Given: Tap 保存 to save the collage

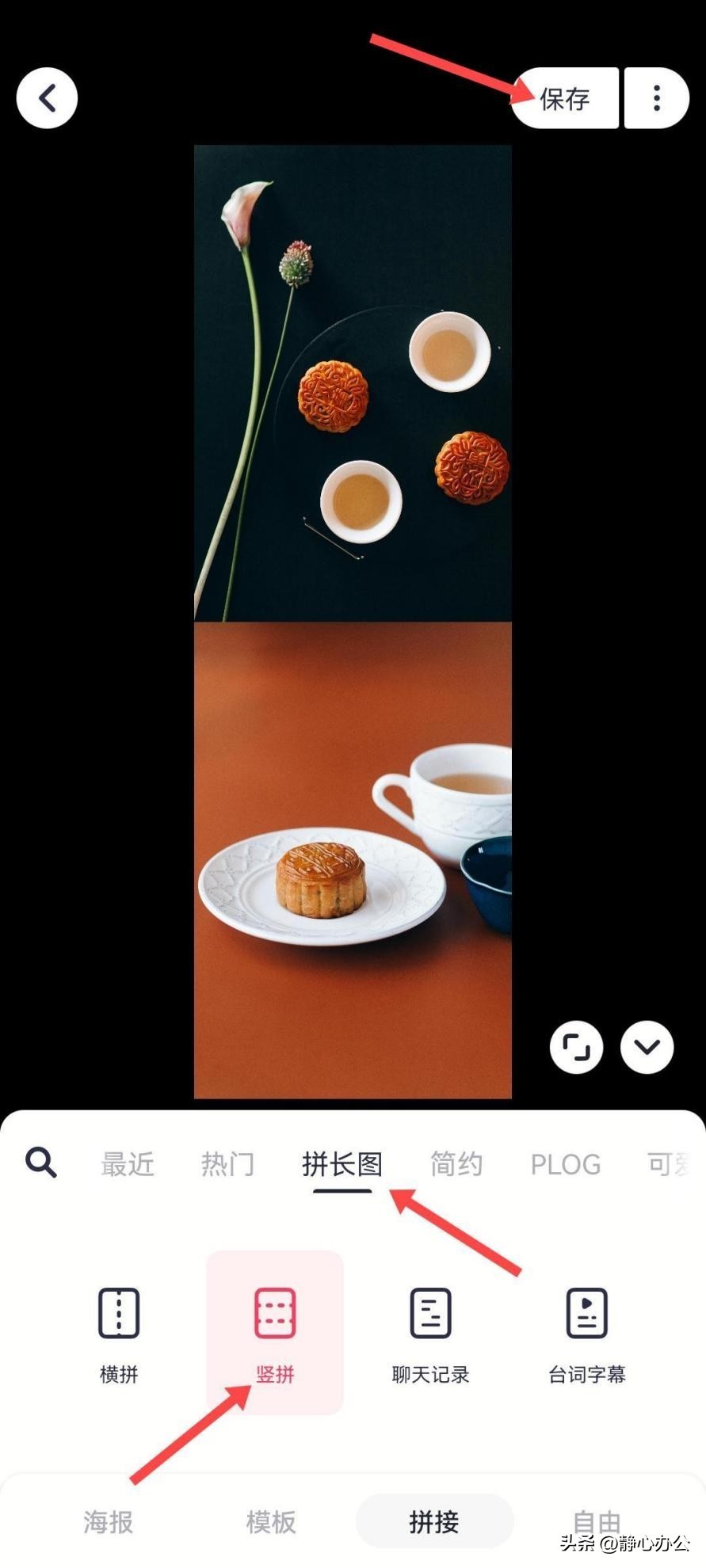Looking at the screenshot, I should [x=565, y=98].
